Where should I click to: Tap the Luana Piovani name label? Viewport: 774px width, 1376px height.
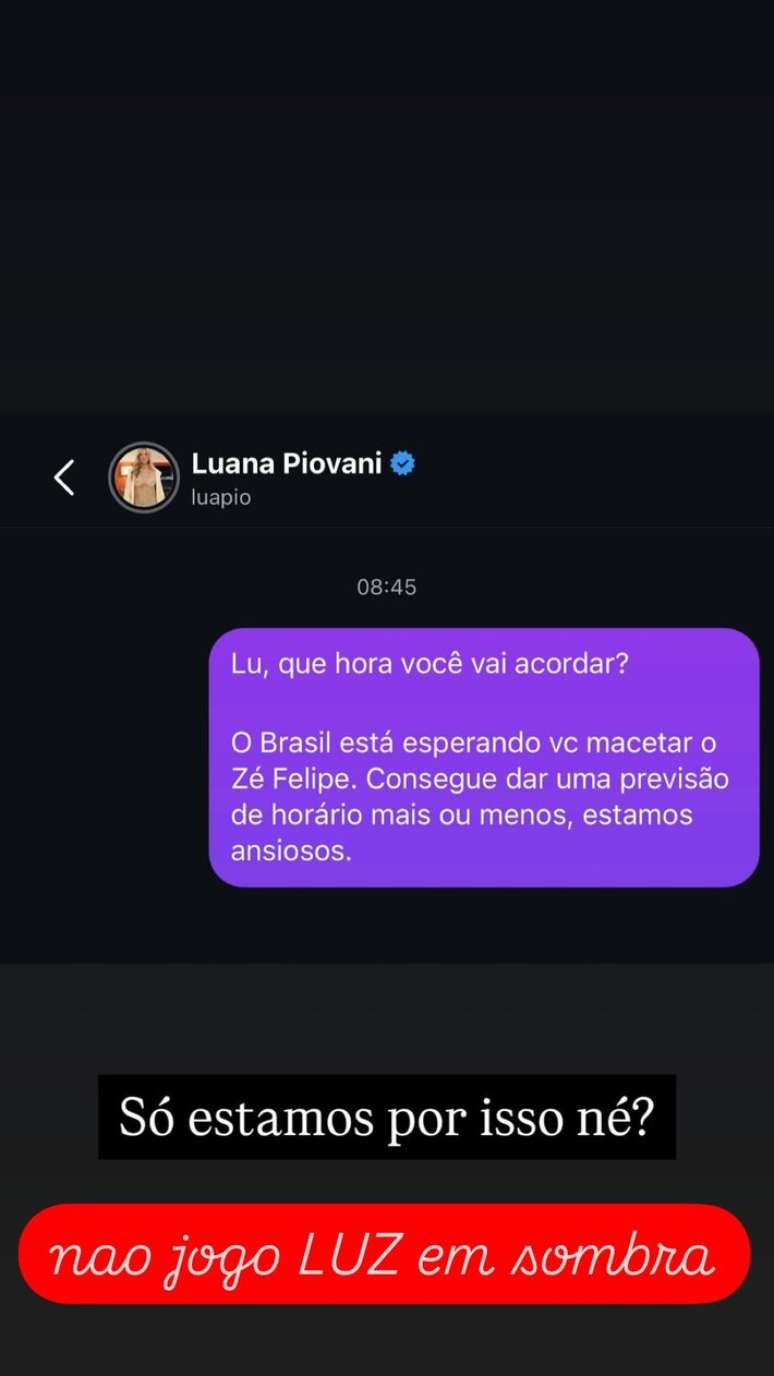pyautogui.click(x=288, y=463)
